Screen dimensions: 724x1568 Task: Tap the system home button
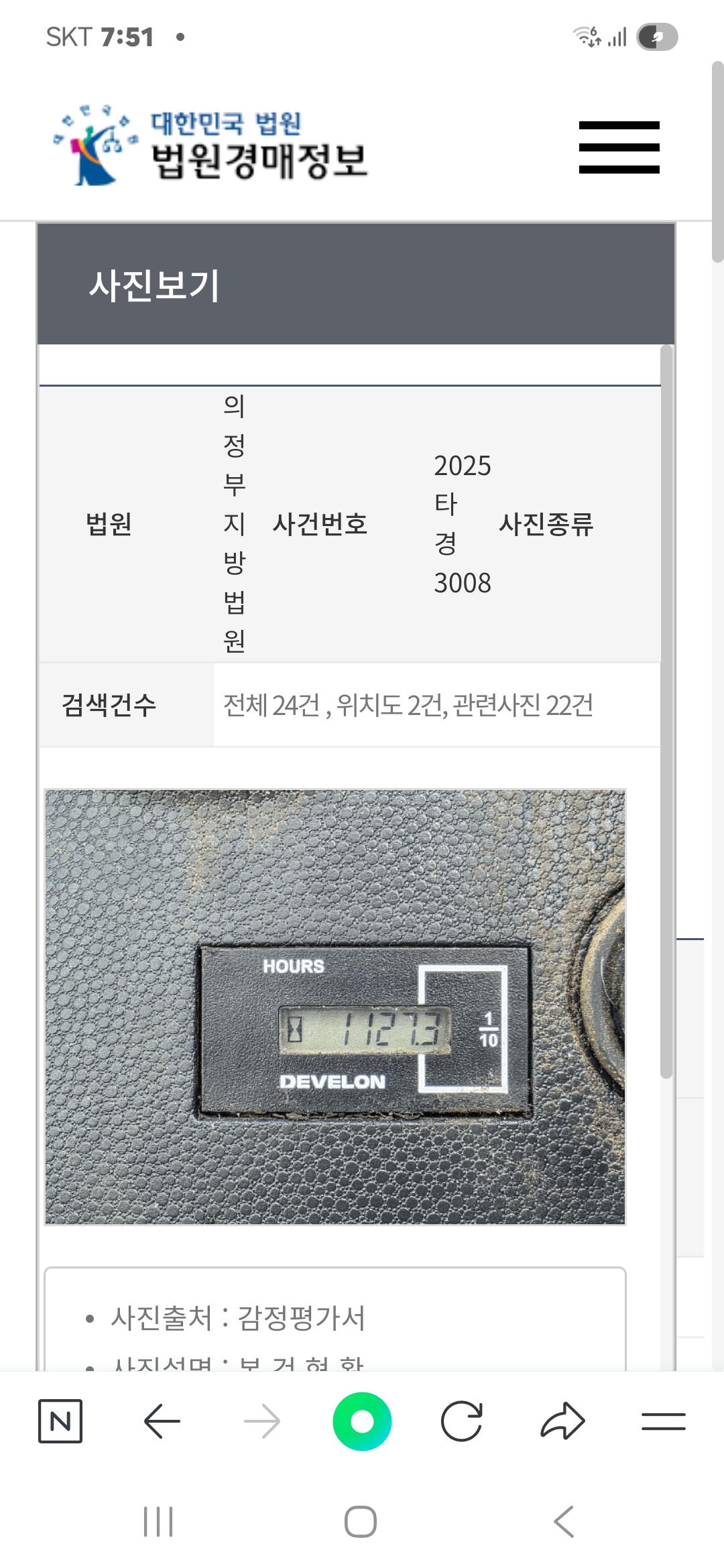(361, 1521)
